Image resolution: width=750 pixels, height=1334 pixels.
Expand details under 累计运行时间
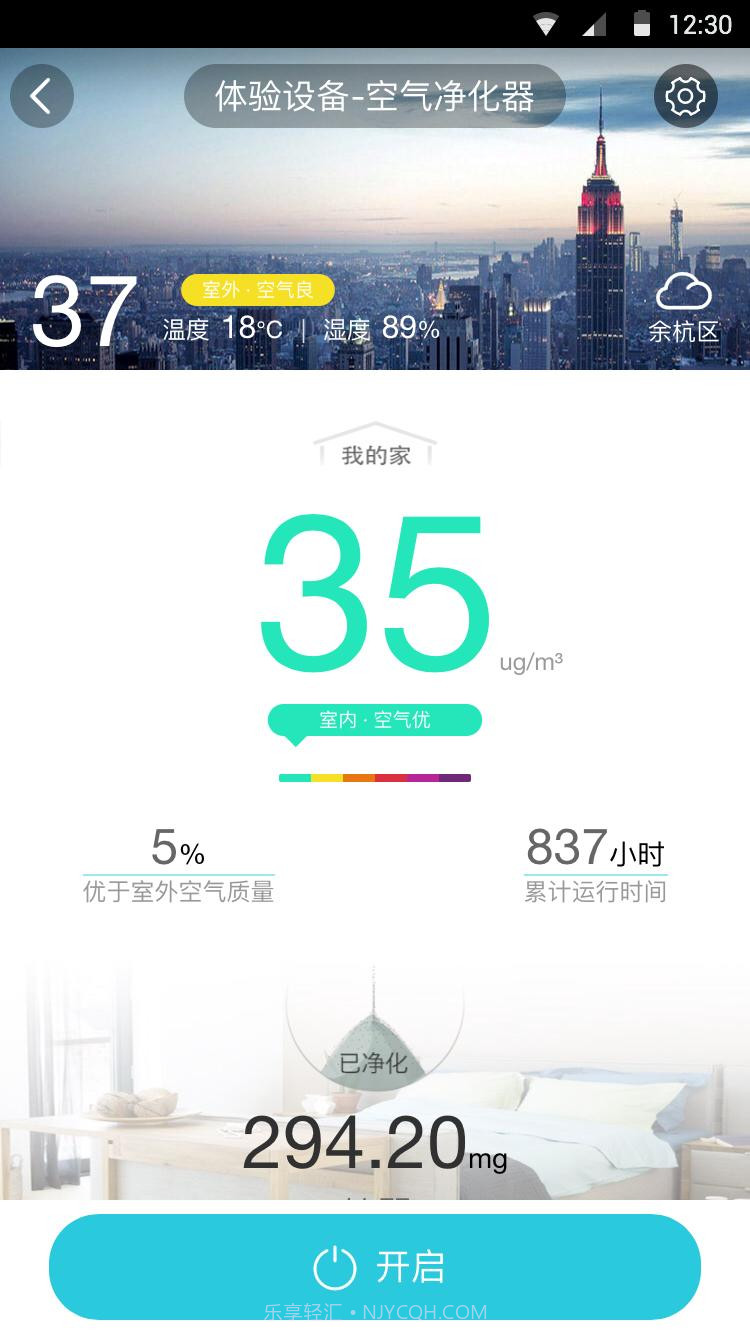[595, 891]
